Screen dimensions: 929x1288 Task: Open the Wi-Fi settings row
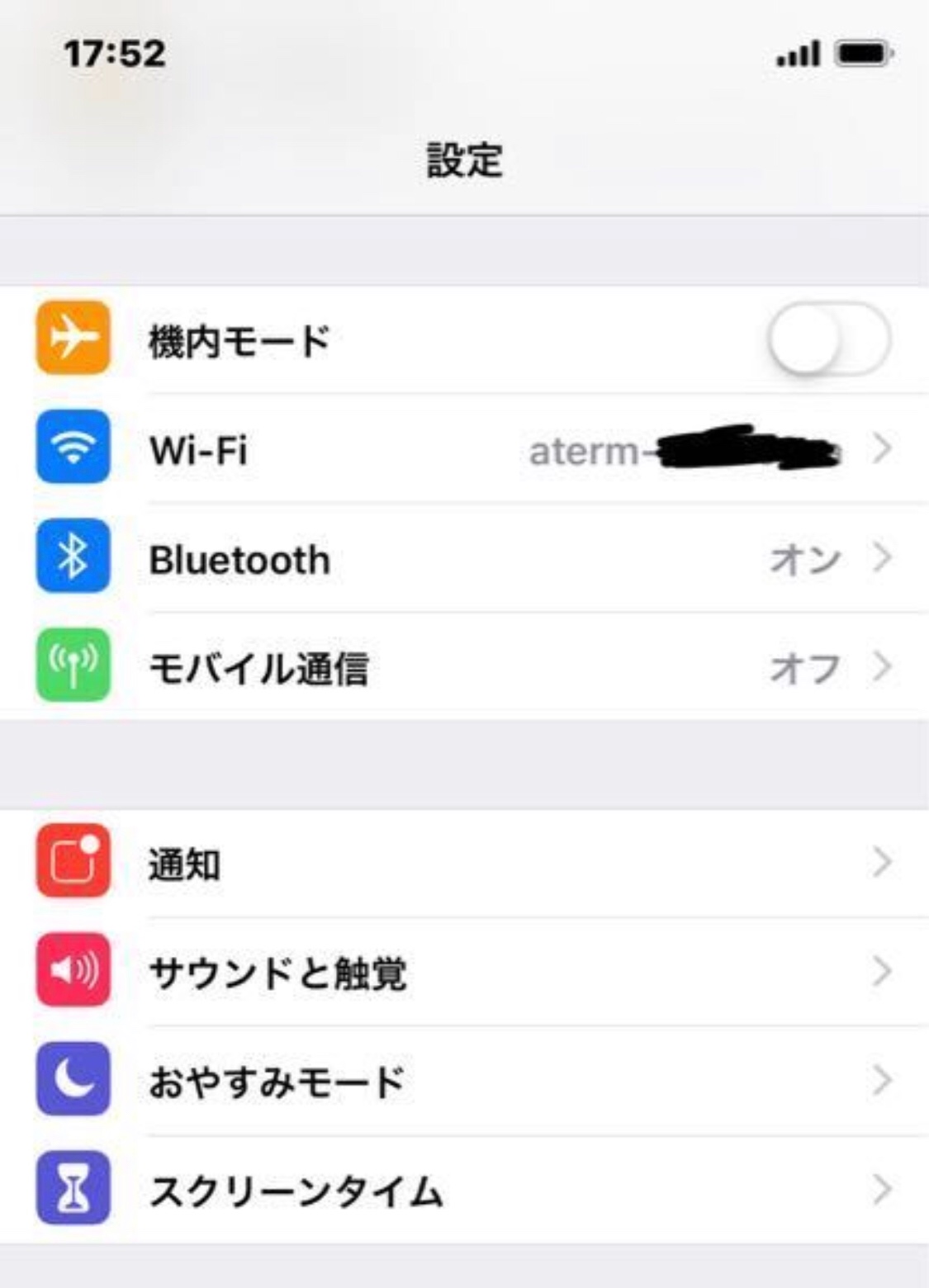(x=462, y=450)
